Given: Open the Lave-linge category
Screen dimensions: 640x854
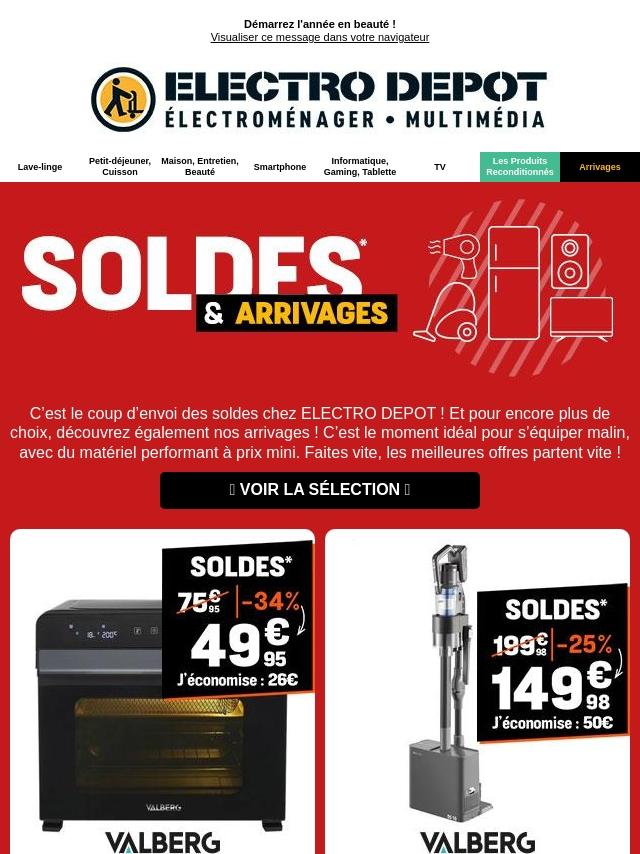Looking at the screenshot, I should (x=40, y=167).
